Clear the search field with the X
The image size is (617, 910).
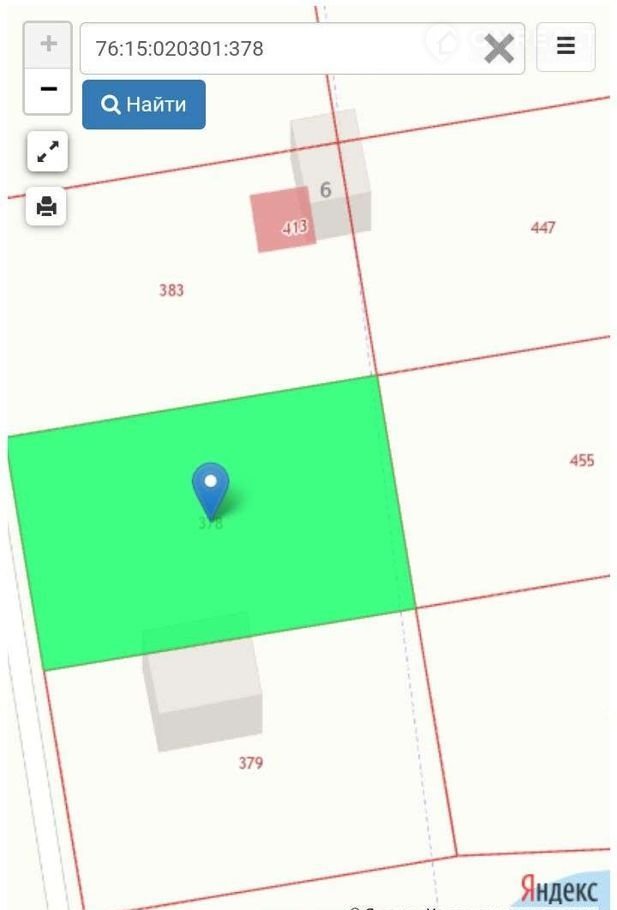click(499, 48)
